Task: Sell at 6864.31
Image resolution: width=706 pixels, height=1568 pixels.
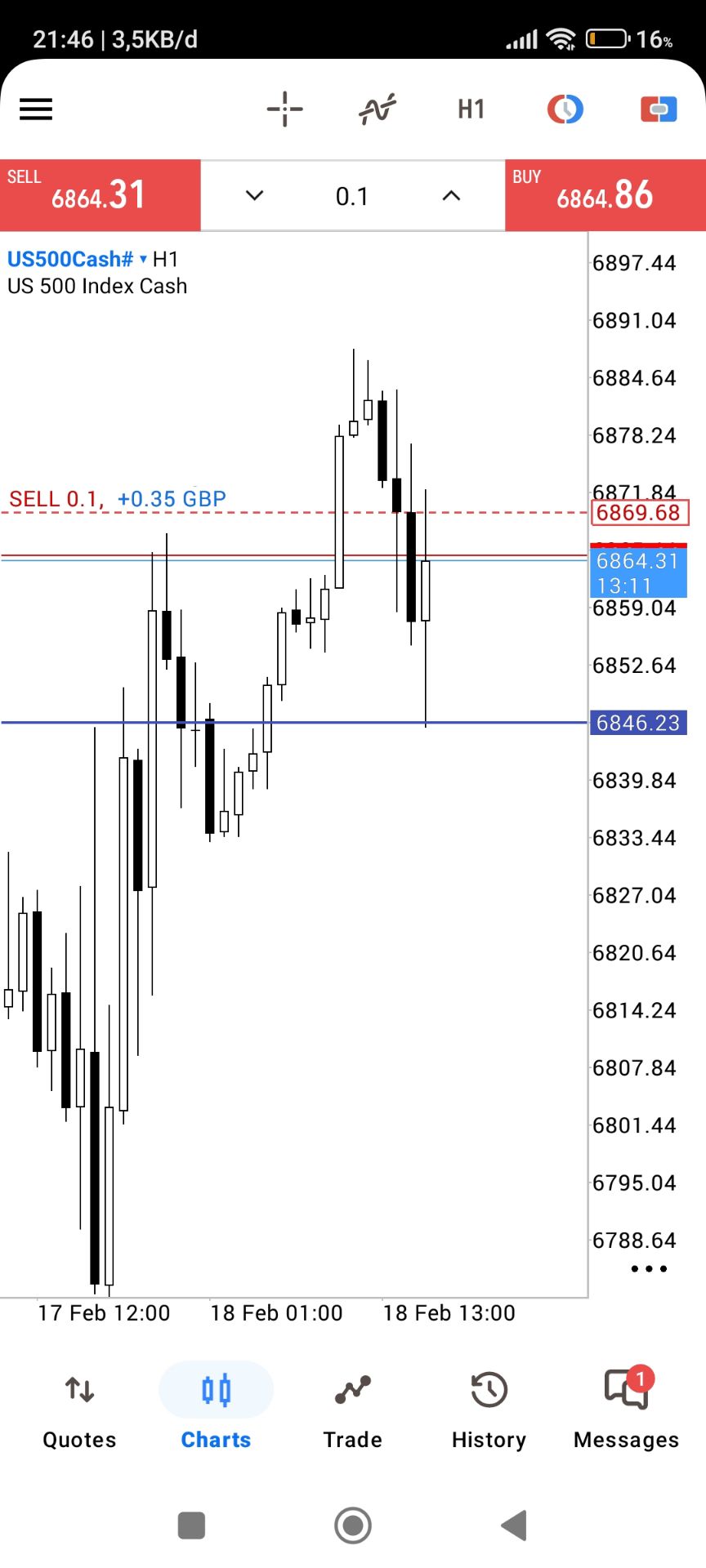Action: 100,195
